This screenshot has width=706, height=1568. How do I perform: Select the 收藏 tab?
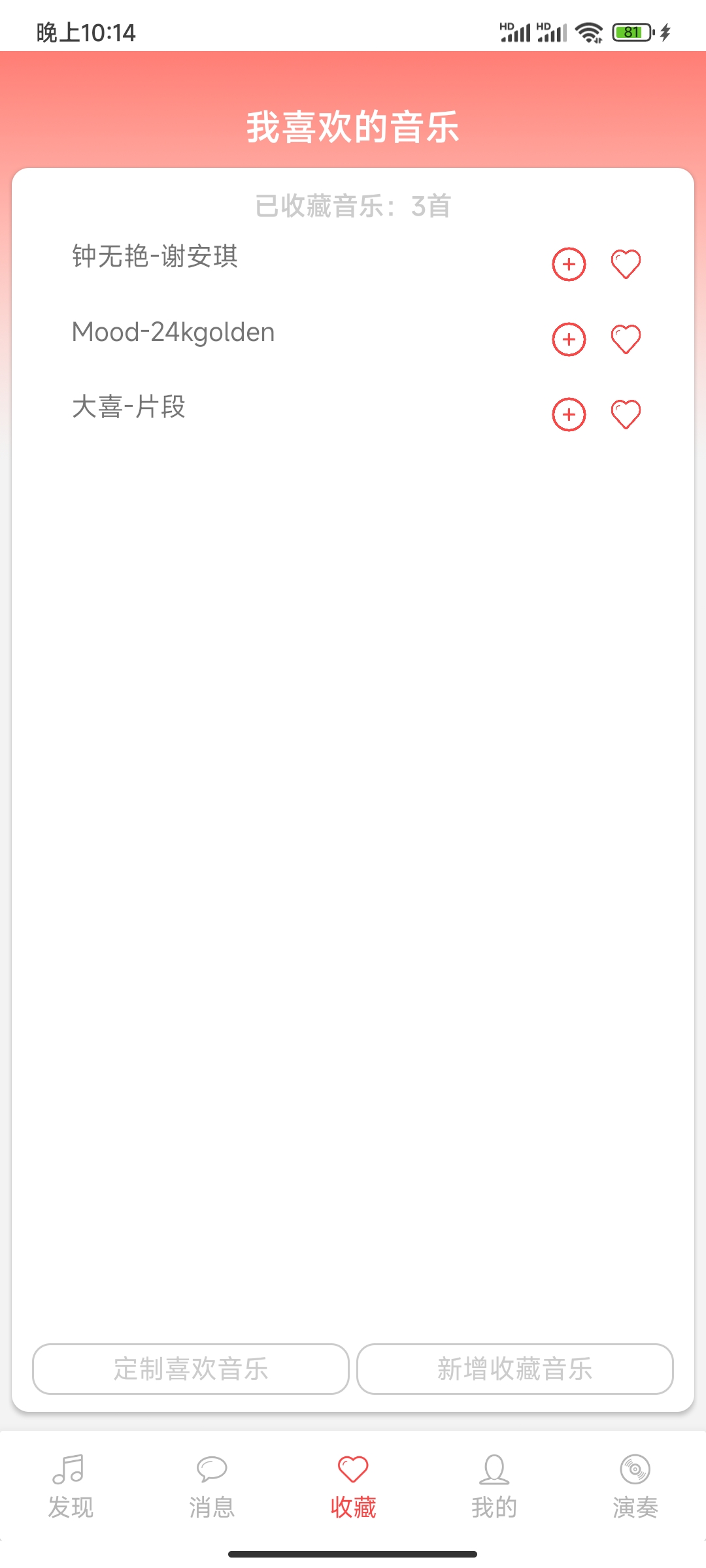coord(353,1488)
